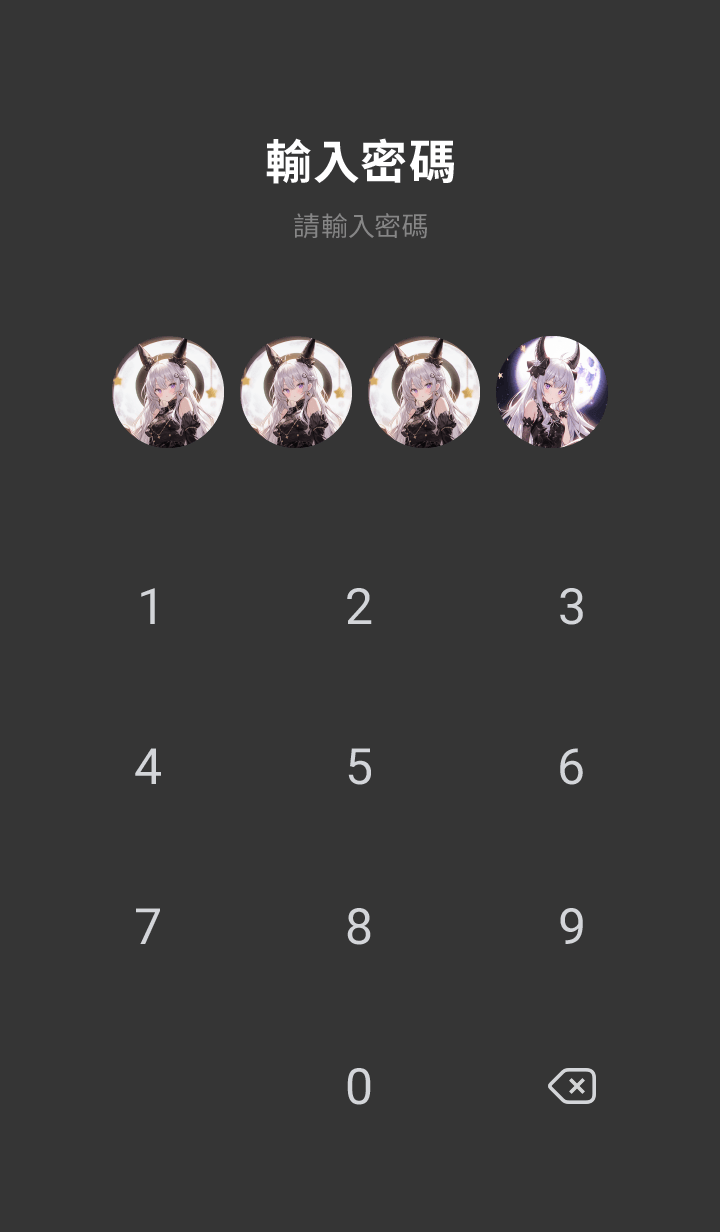Tap digit 1 on the keypad

click(x=149, y=607)
